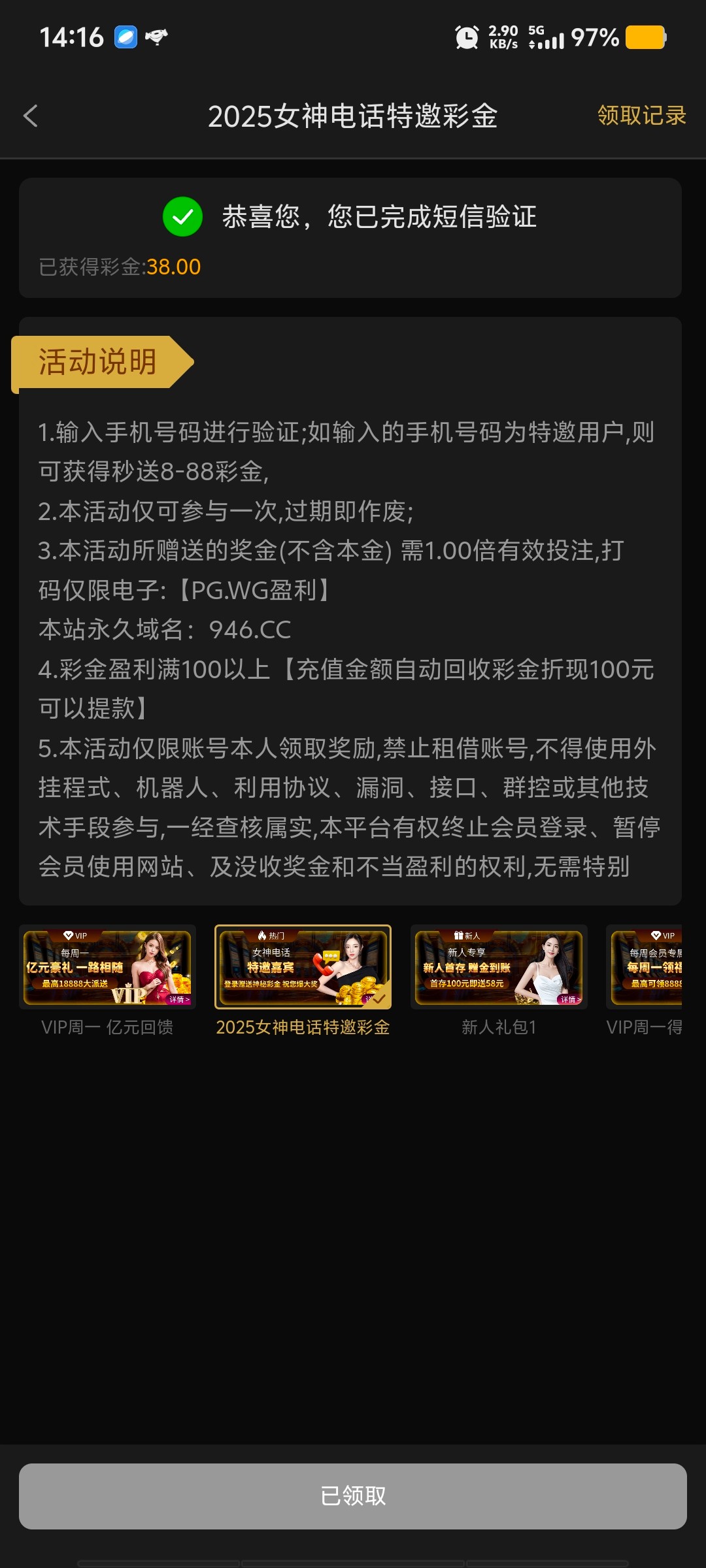Open the partially visible VIP周一 card on the right

click(645, 968)
